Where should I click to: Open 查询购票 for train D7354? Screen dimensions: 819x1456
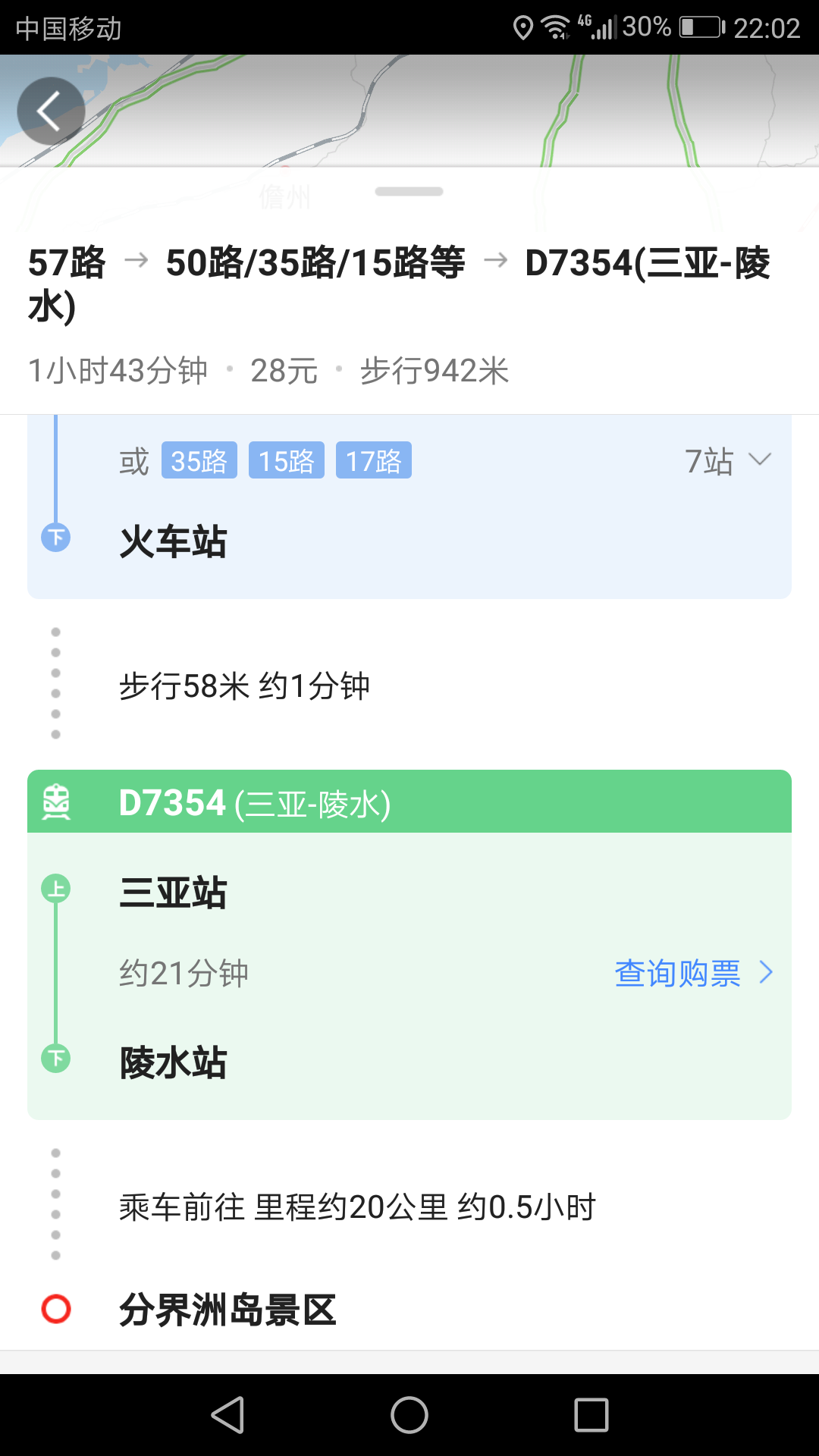(x=693, y=973)
